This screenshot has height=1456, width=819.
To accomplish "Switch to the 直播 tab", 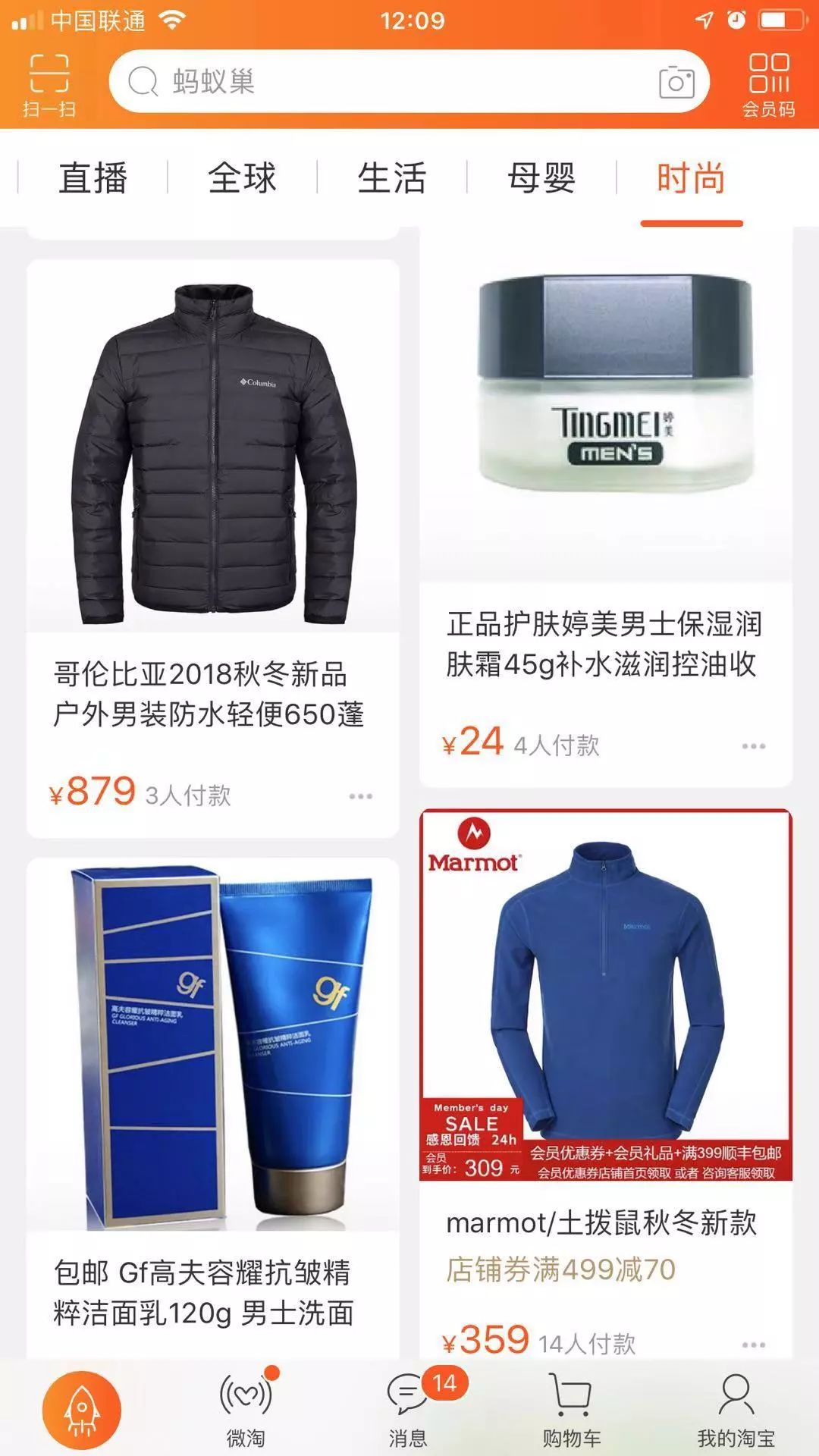I will point(93,179).
